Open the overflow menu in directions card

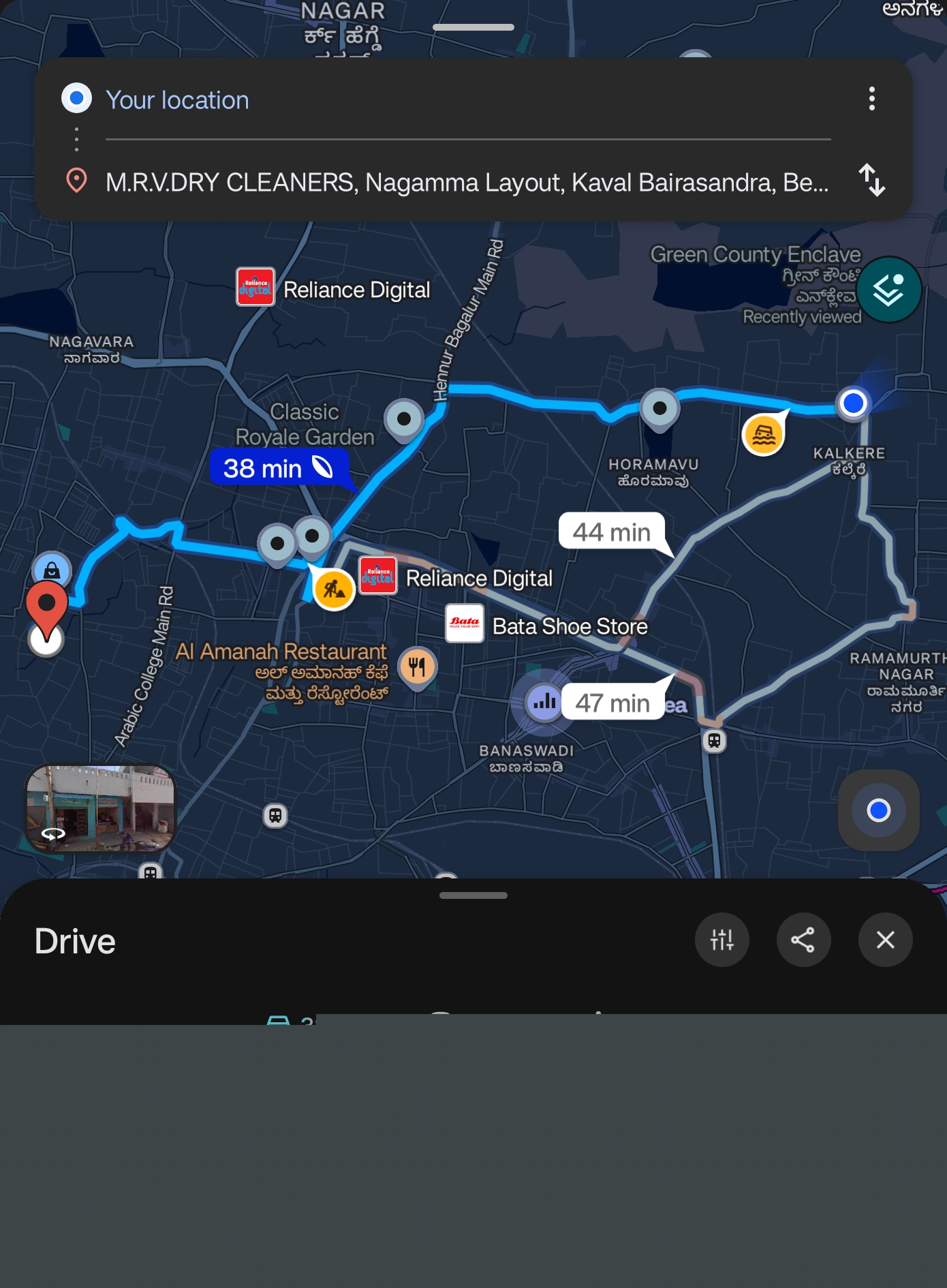pos(871,99)
